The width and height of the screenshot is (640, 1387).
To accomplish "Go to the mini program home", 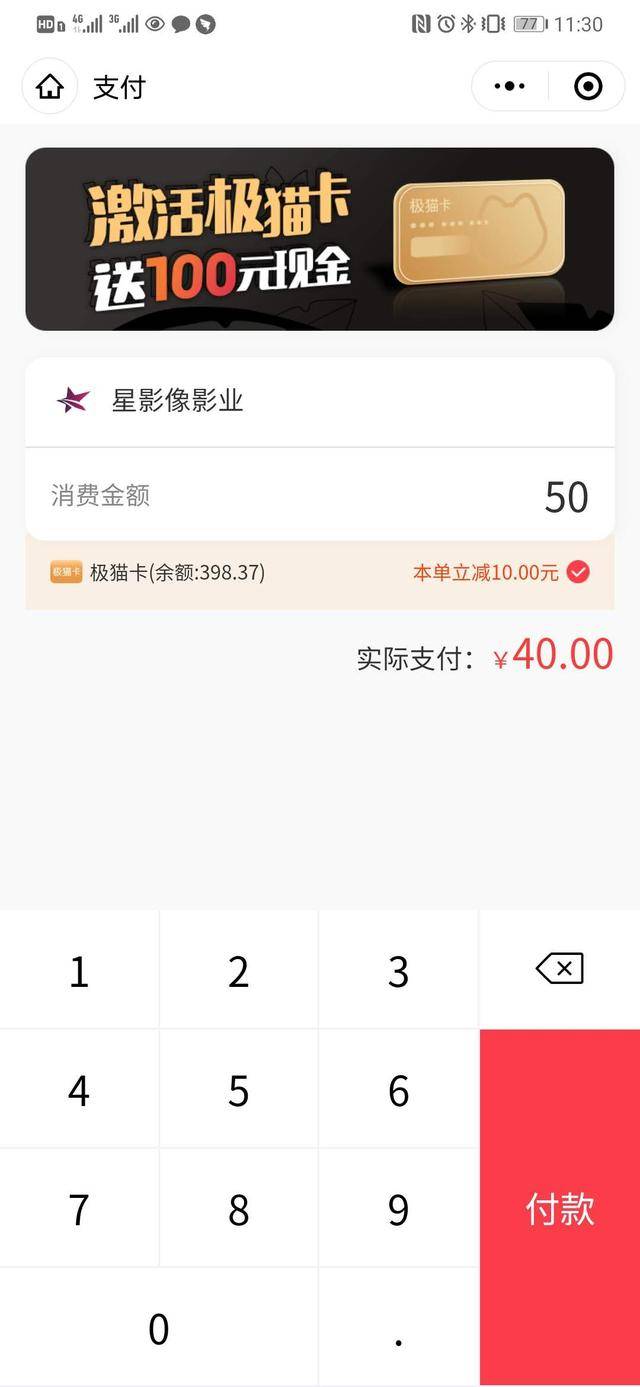I will (50, 87).
